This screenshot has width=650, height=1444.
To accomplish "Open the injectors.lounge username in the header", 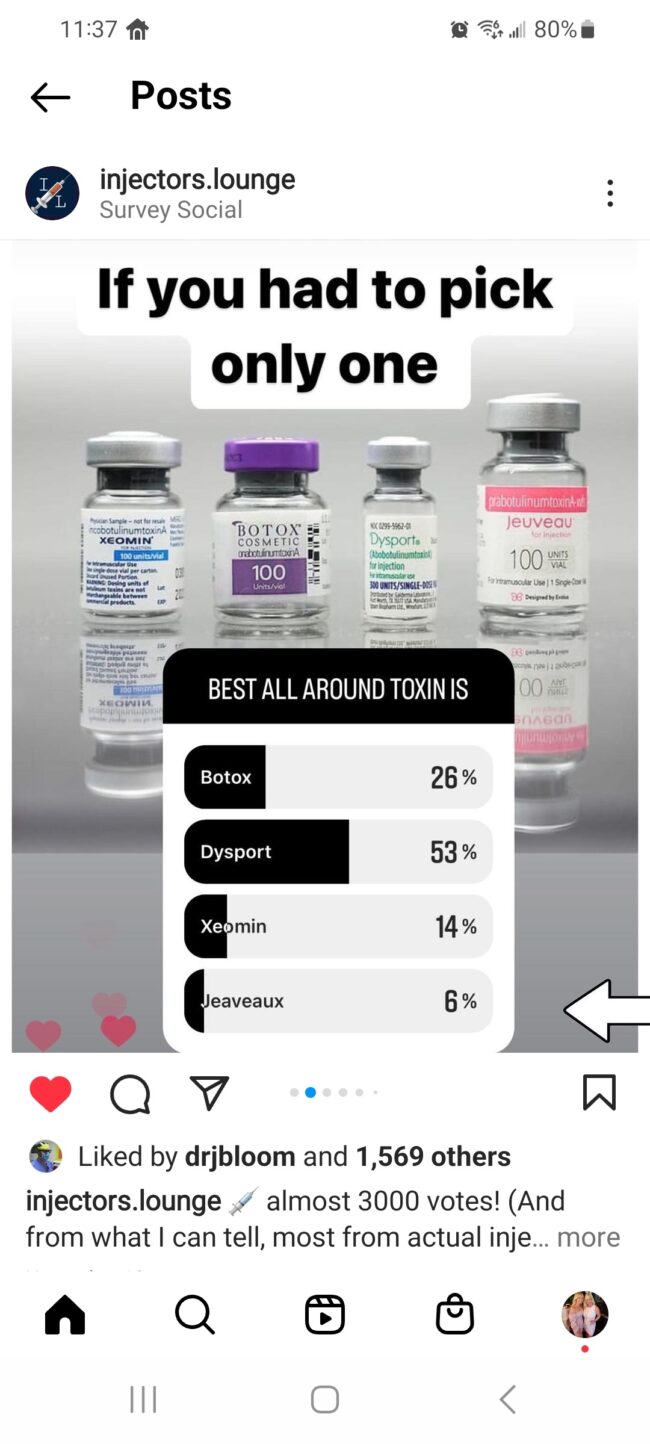I will coord(197,180).
